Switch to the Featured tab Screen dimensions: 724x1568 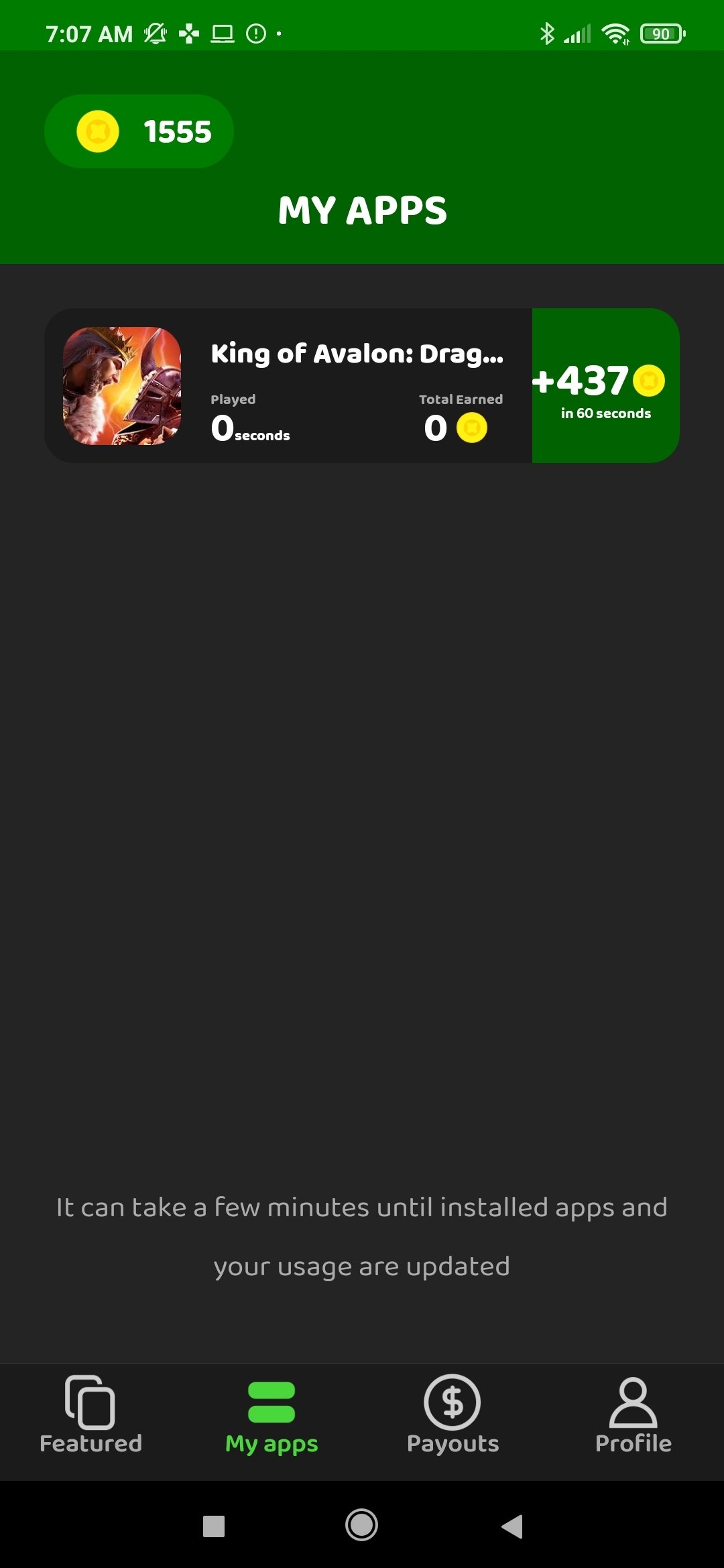[90, 1415]
